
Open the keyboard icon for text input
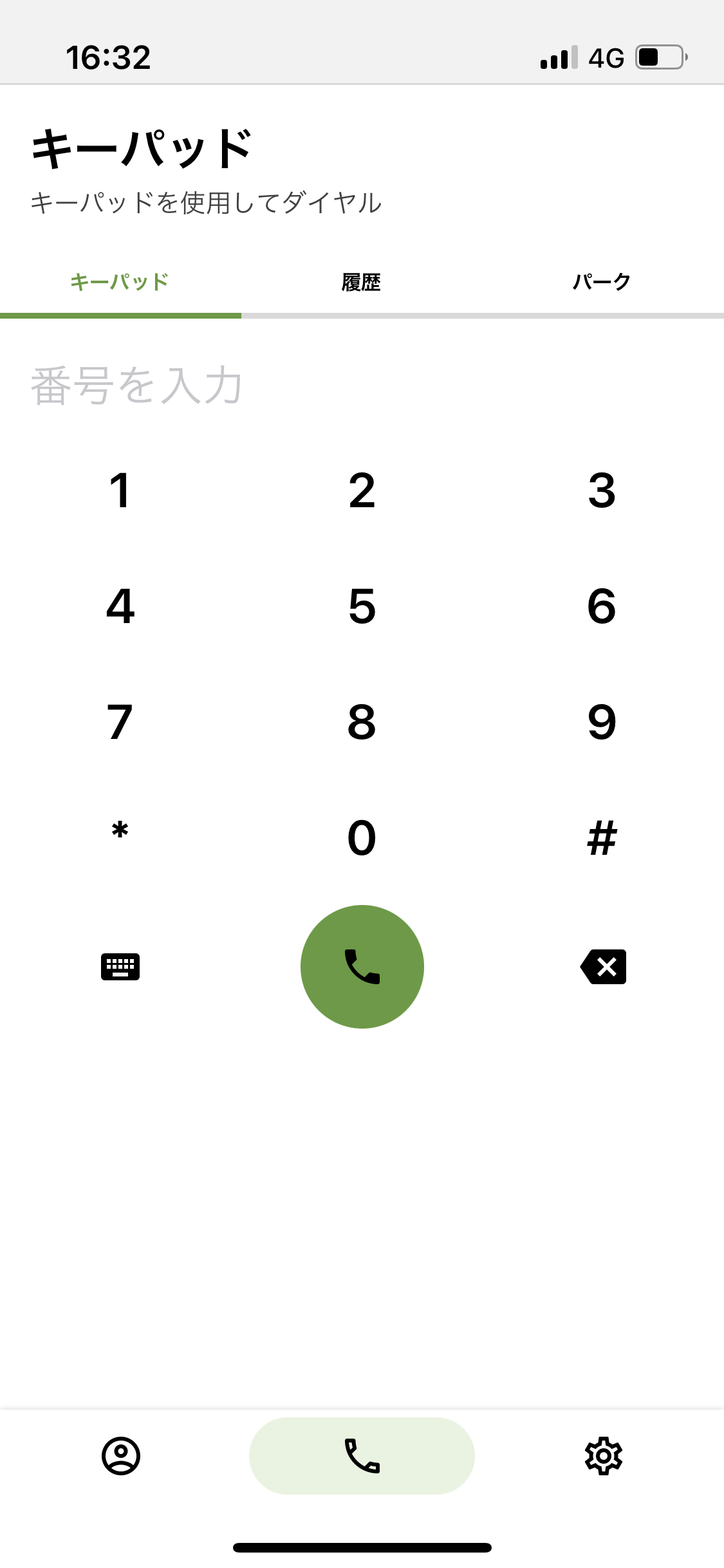[x=120, y=967]
